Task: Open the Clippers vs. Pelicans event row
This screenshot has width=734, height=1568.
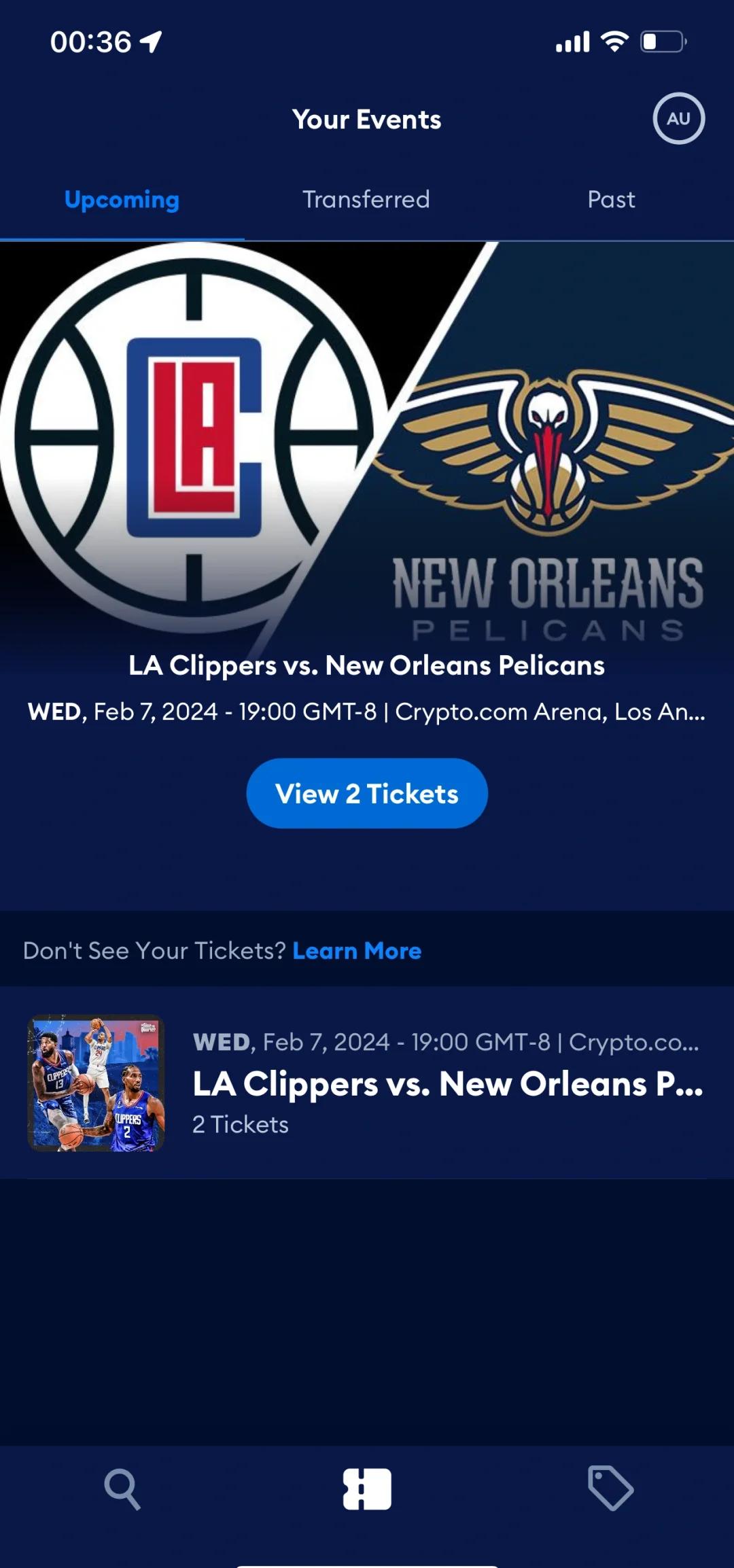Action: (367, 1083)
